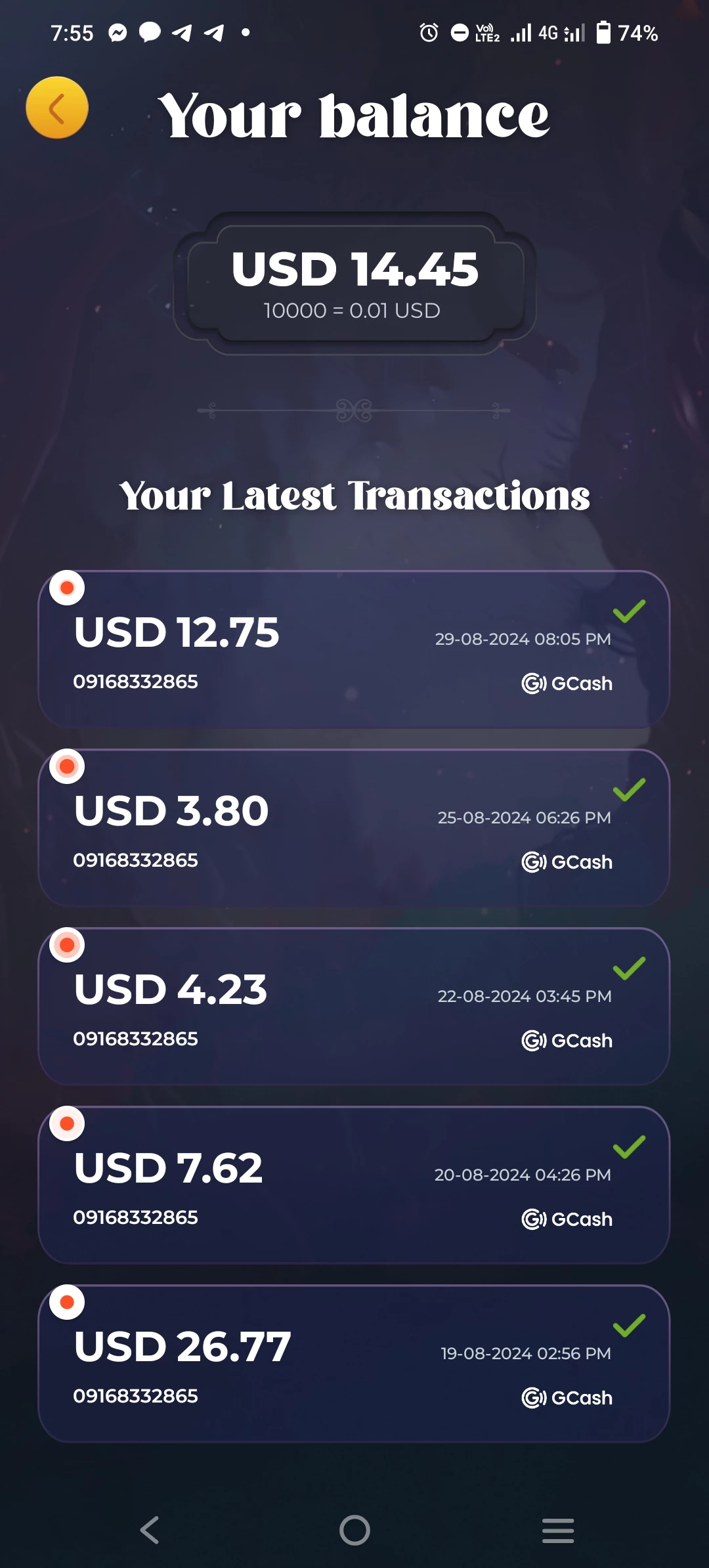The width and height of the screenshot is (709, 1568).
Task: Open the USD 12.75 transaction card
Action: [x=354, y=649]
